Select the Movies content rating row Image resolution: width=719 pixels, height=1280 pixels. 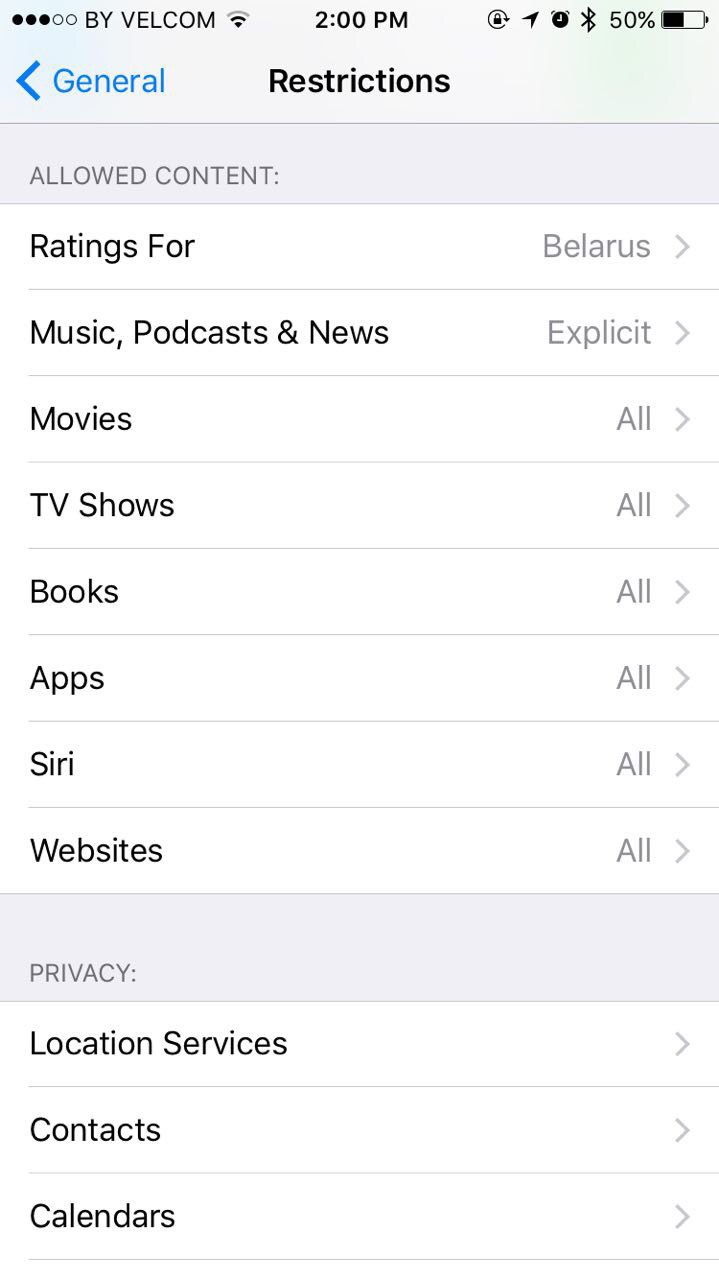tap(359, 419)
